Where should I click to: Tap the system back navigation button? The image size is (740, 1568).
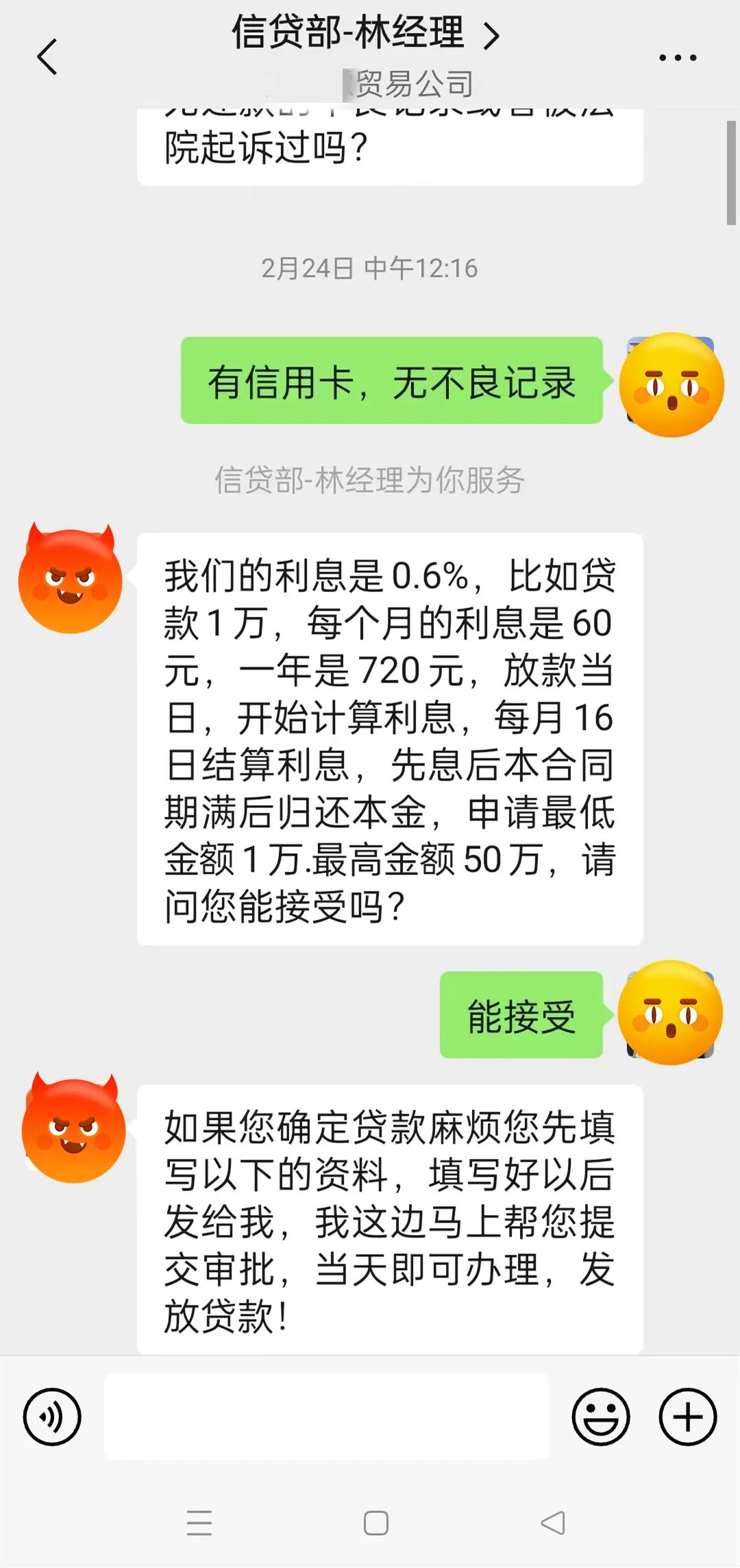point(553,1523)
